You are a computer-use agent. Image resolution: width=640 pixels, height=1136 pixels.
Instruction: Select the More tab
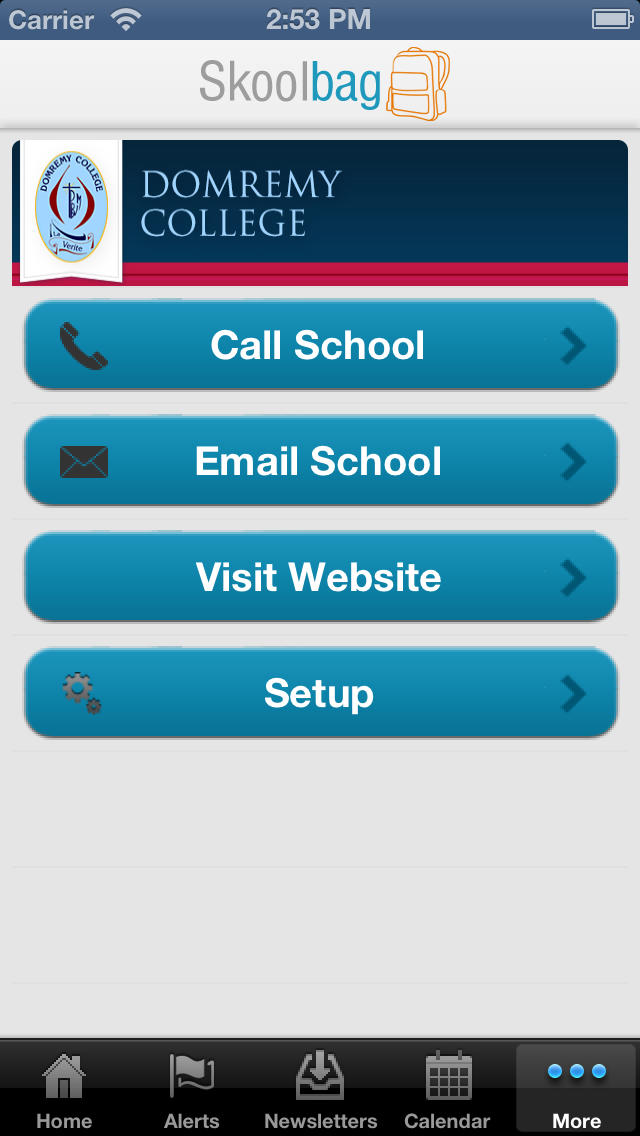coord(576,1089)
